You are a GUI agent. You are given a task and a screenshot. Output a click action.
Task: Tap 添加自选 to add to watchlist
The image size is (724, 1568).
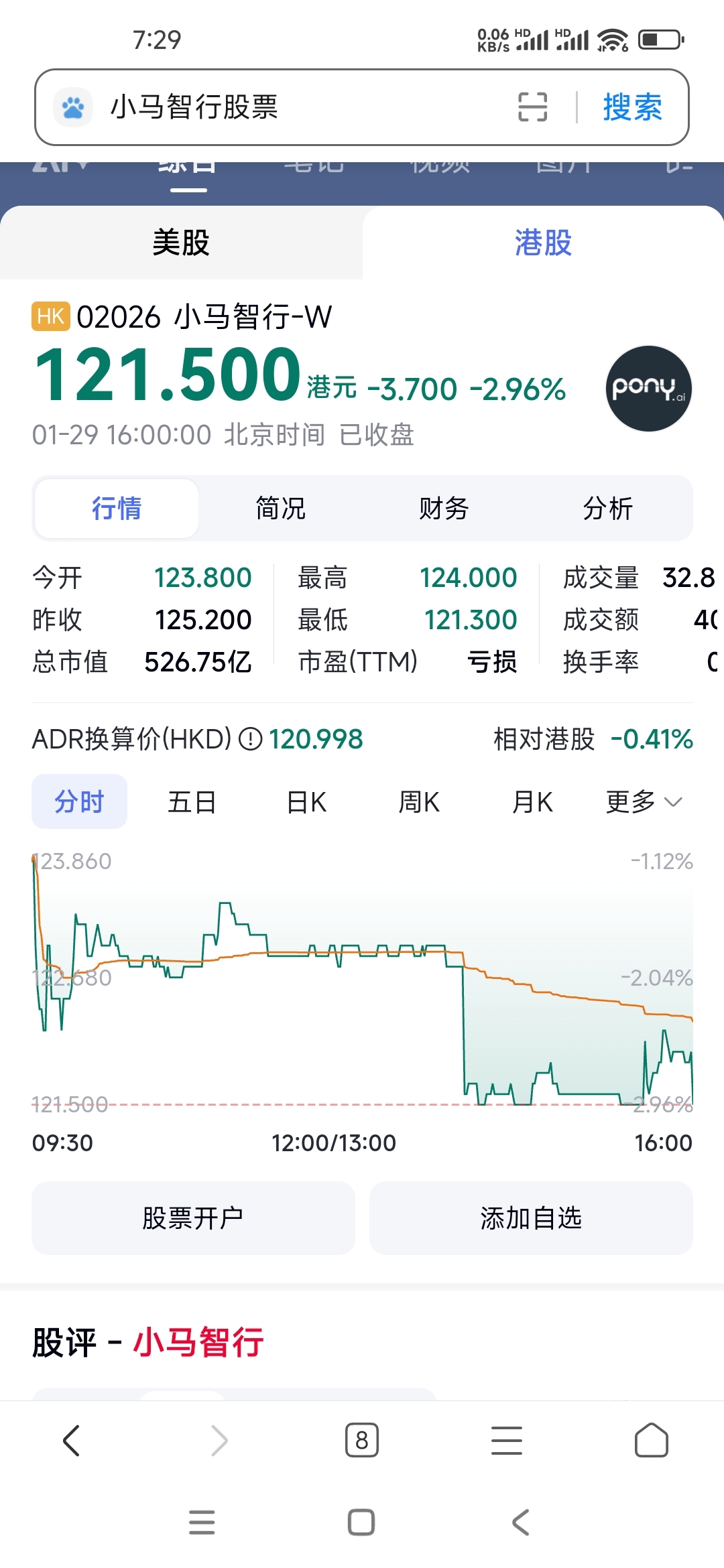531,1218
